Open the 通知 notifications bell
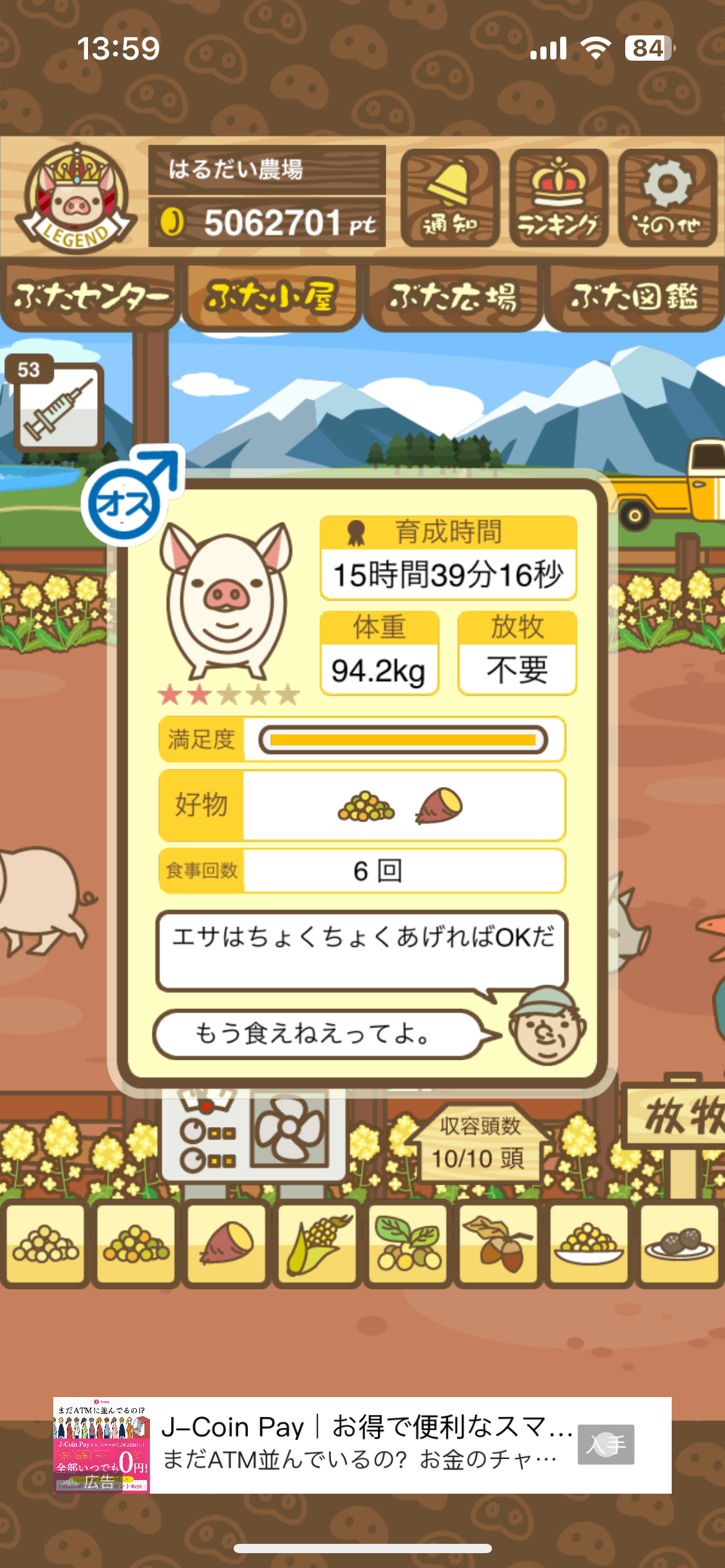 pos(450,198)
